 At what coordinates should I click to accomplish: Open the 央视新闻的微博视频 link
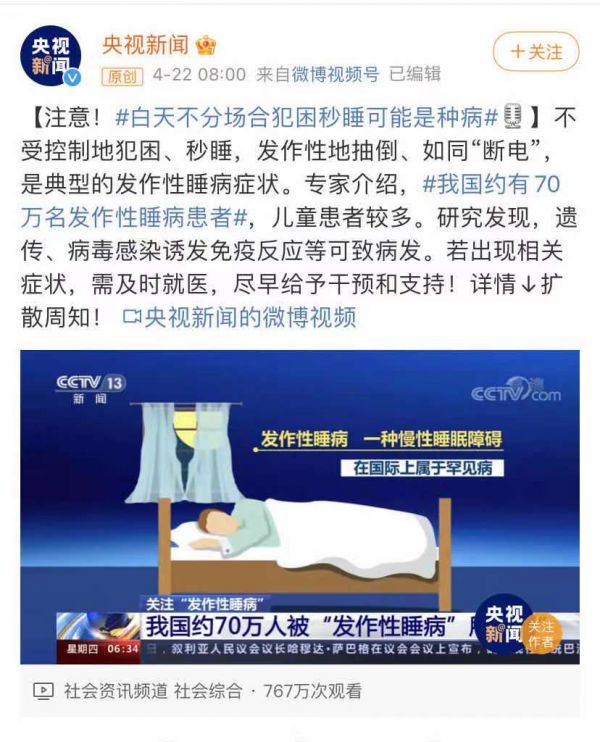(239, 317)
